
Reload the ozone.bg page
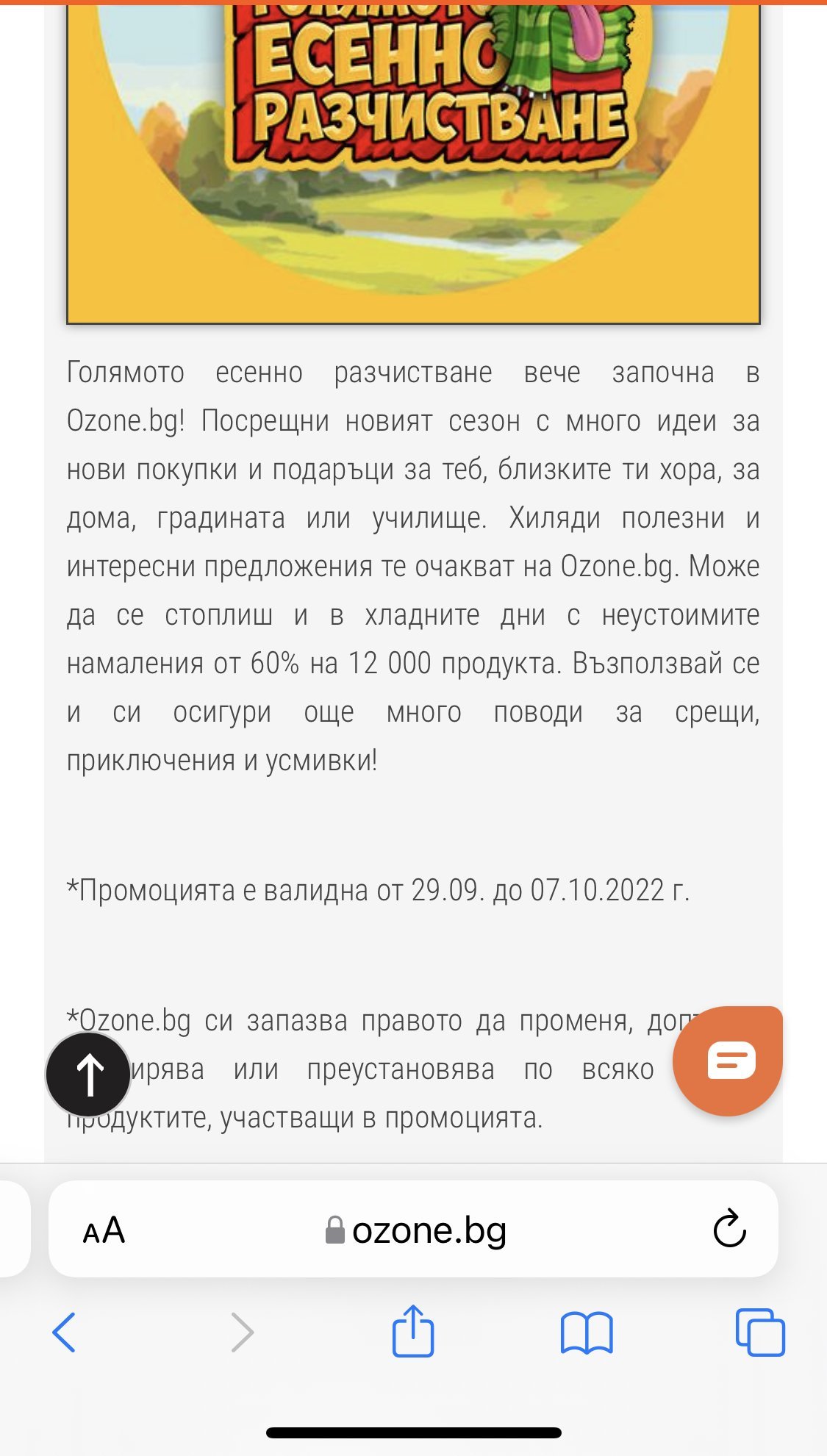pyautogui.click(x=729, y=1229)
